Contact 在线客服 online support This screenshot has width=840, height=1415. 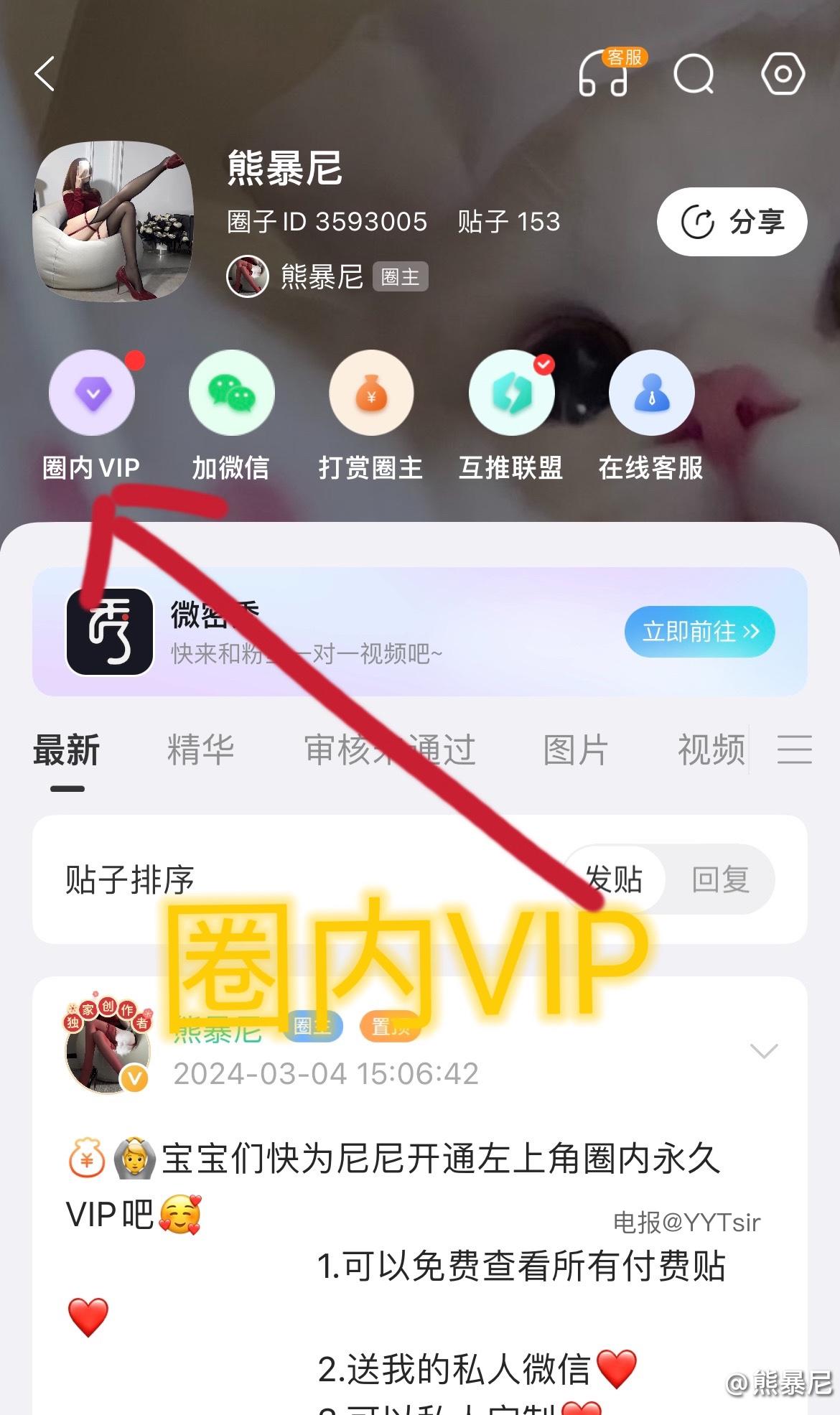pos(651,416)
